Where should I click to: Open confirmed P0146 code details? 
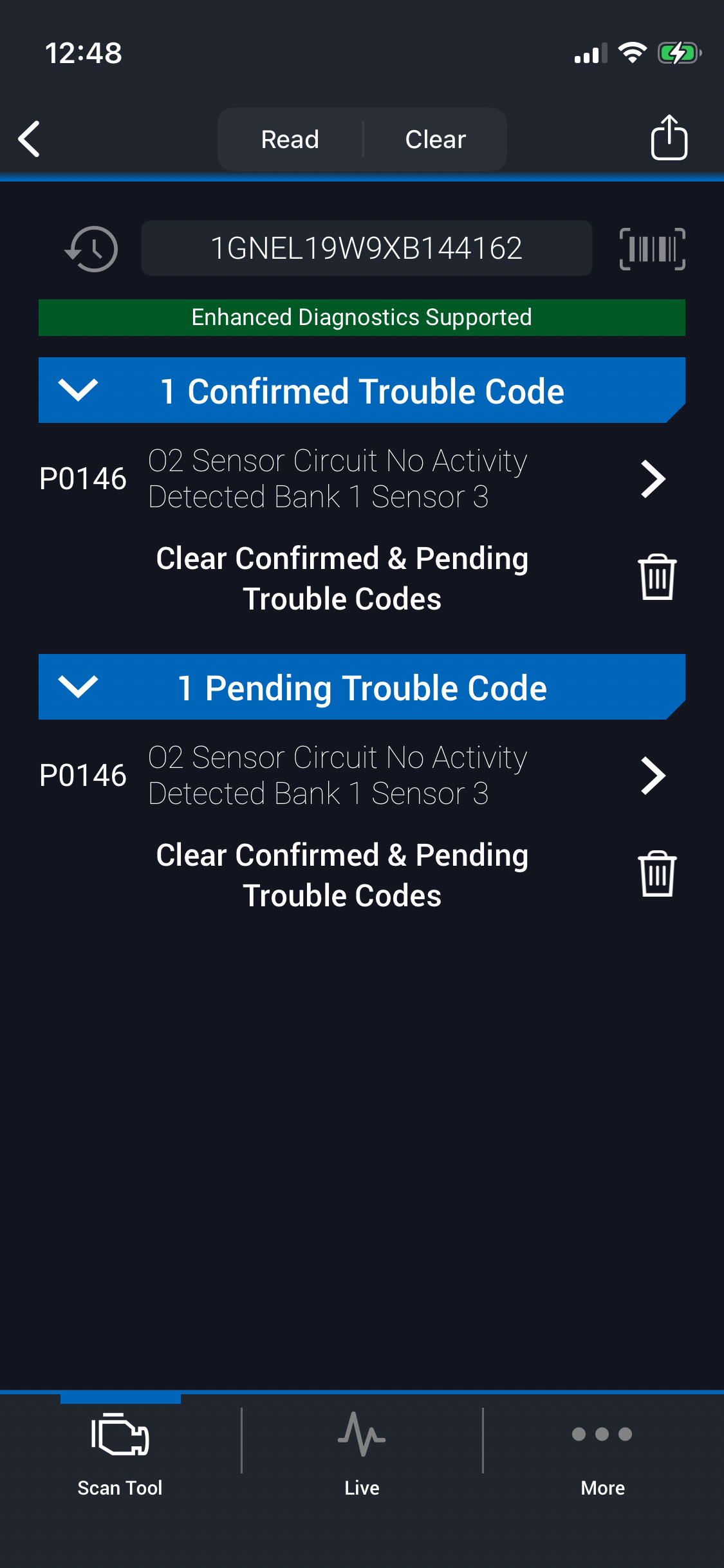point(653,479)
